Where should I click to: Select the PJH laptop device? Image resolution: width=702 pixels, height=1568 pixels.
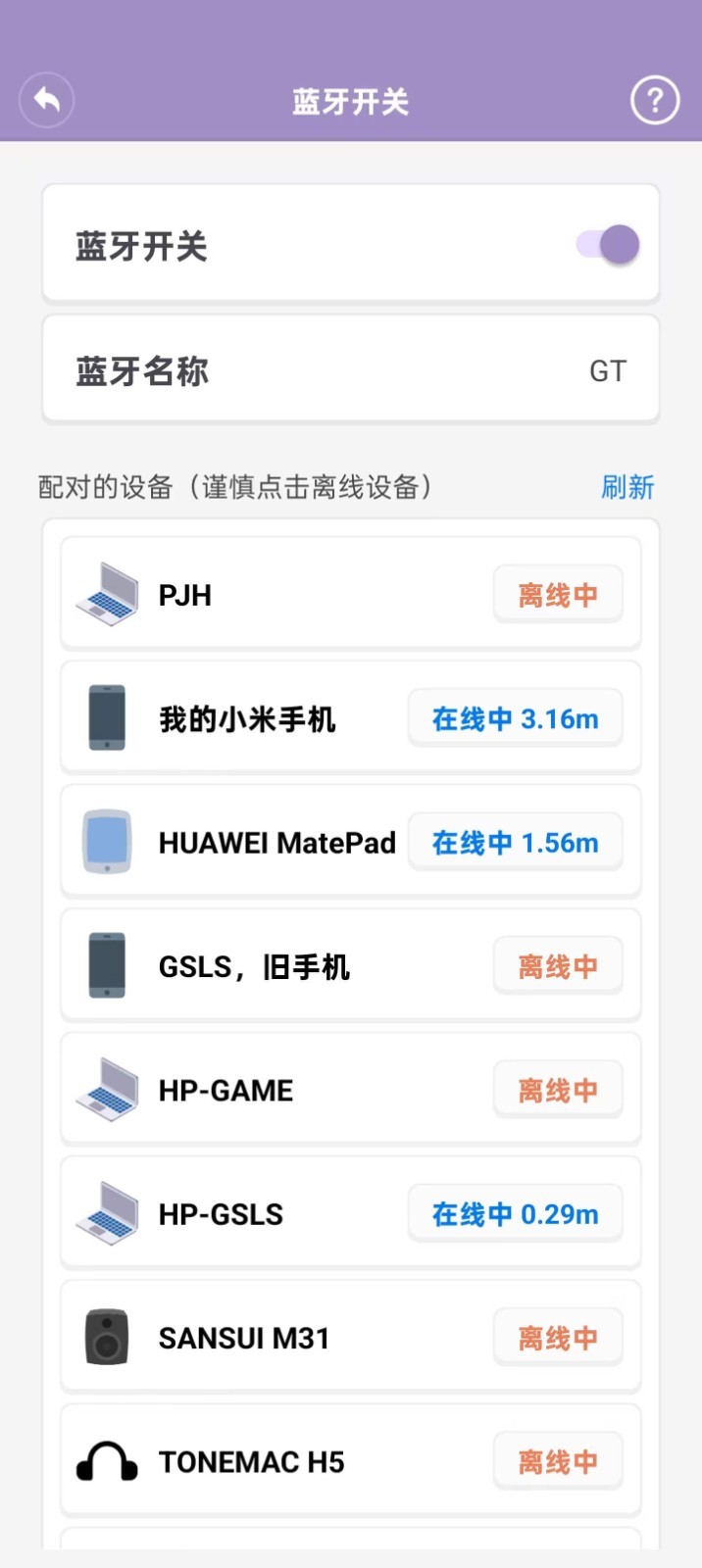click(351, 595)
